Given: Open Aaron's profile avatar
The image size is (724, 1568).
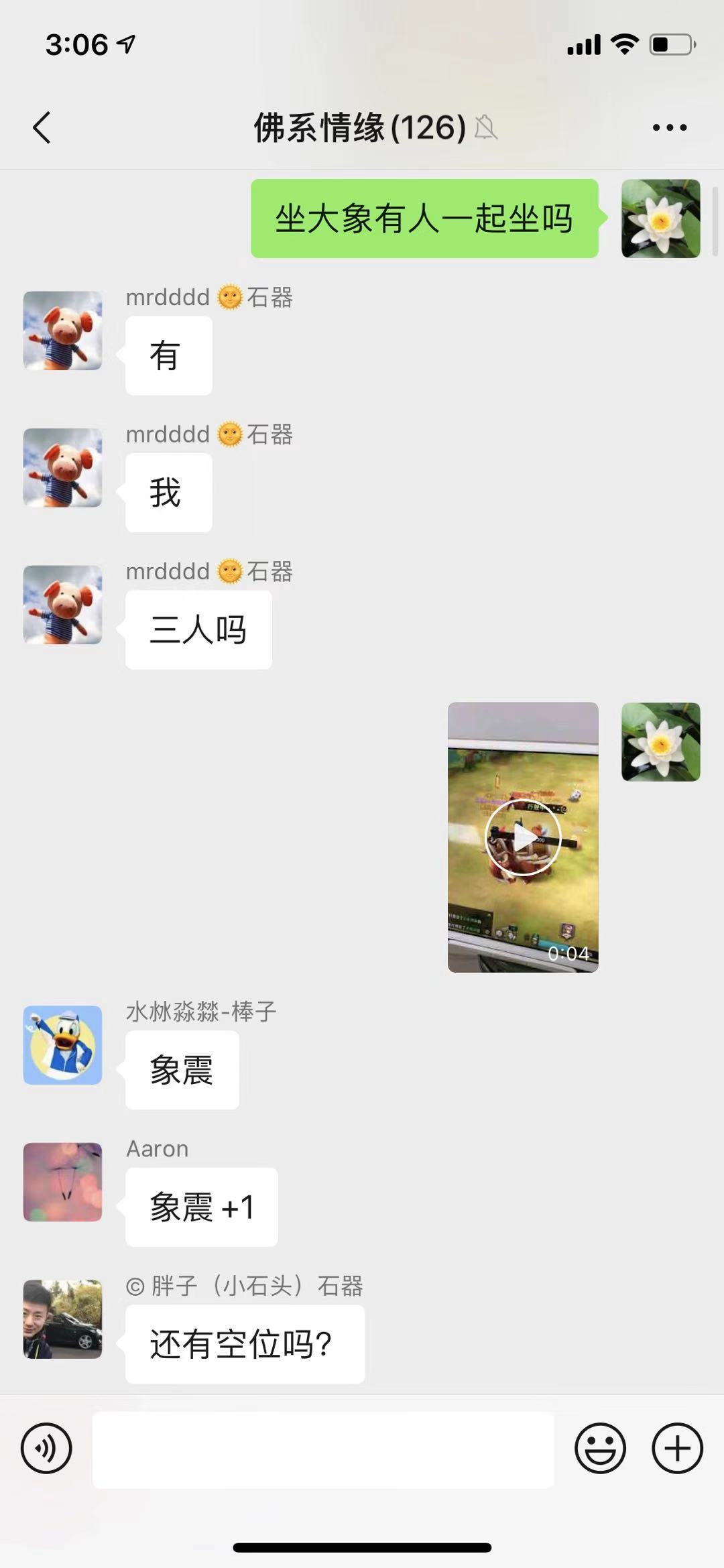Looking at the screenshot, I should [63, 1182].
